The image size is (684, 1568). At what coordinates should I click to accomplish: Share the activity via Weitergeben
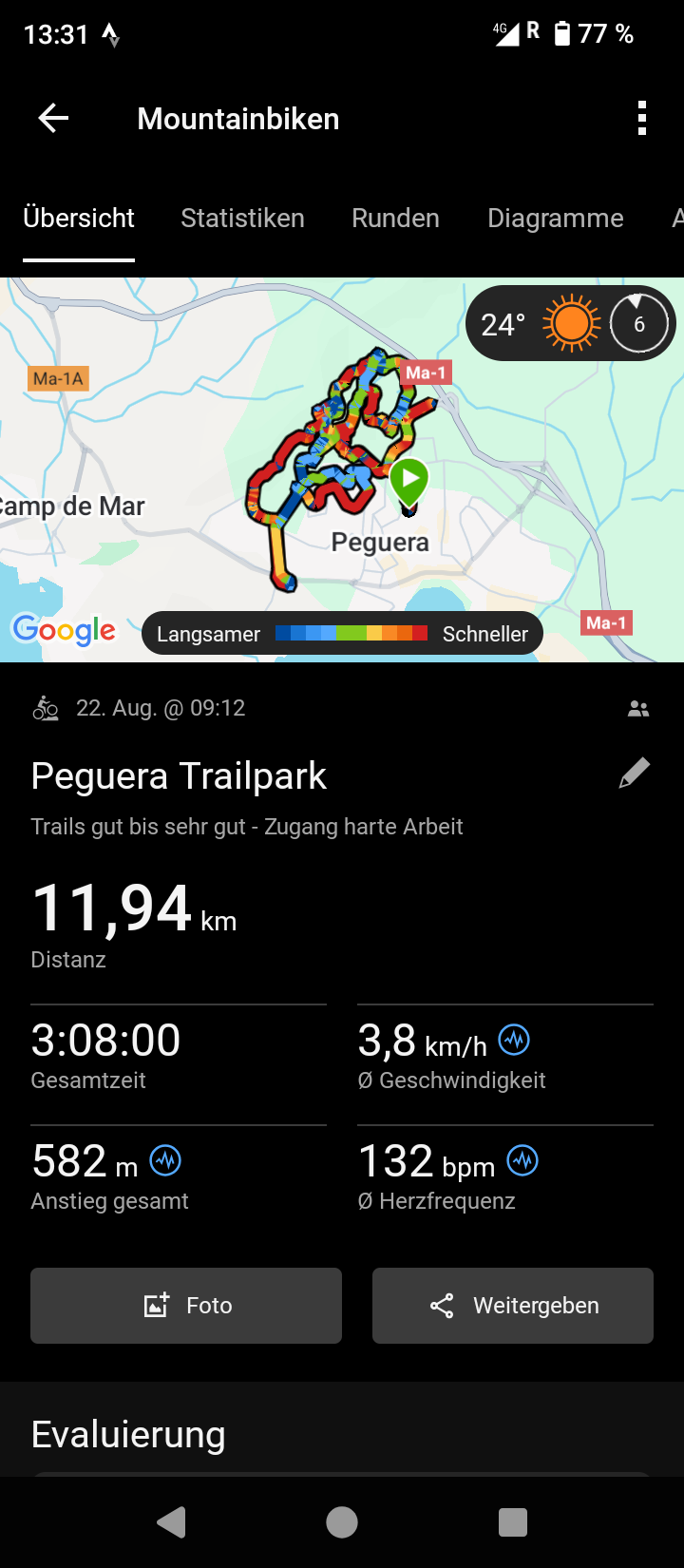(513, 1306)
